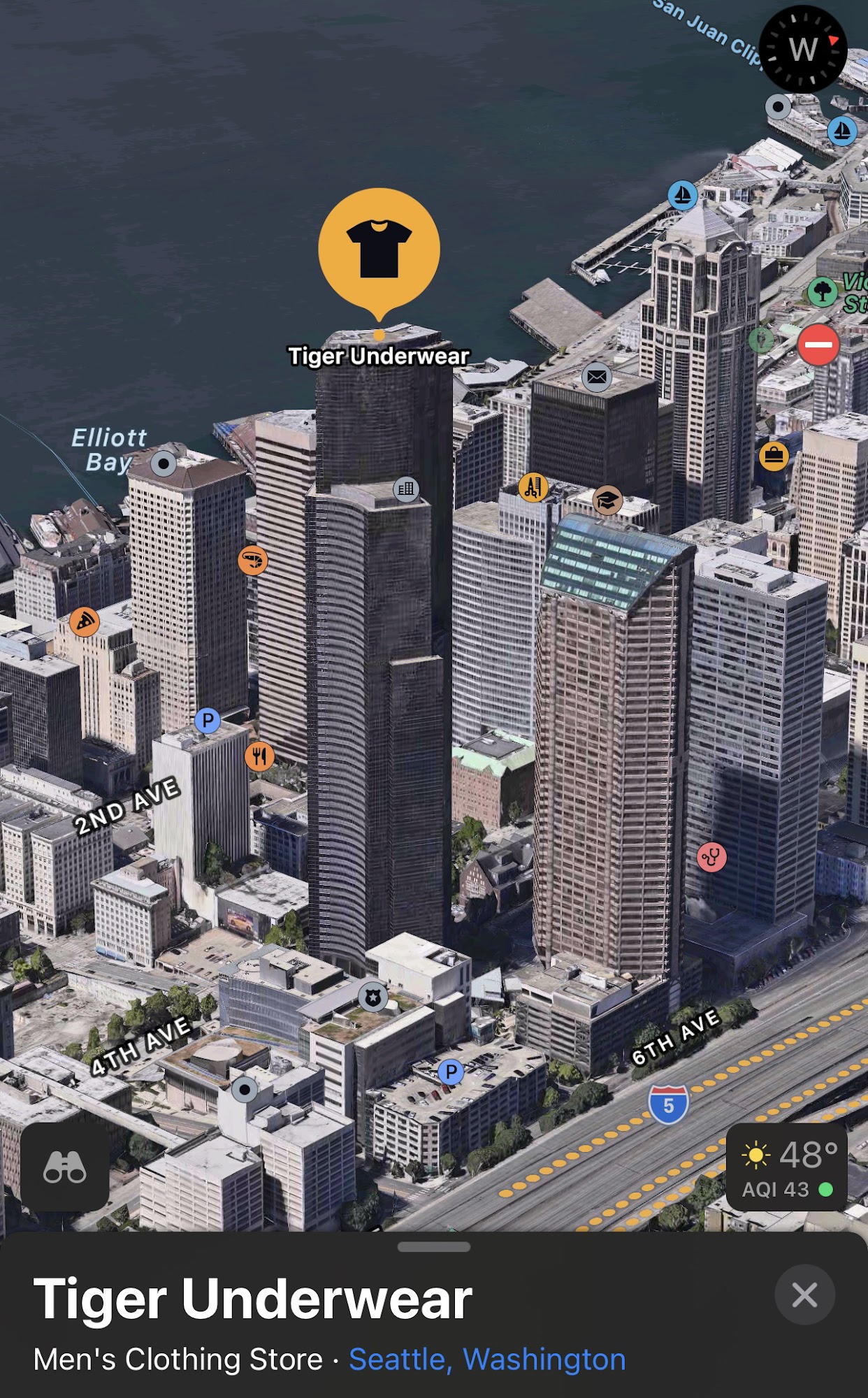868x1398 pixels.
Task: Close the Tiger Underwear place card
Action: point(804,1295)
